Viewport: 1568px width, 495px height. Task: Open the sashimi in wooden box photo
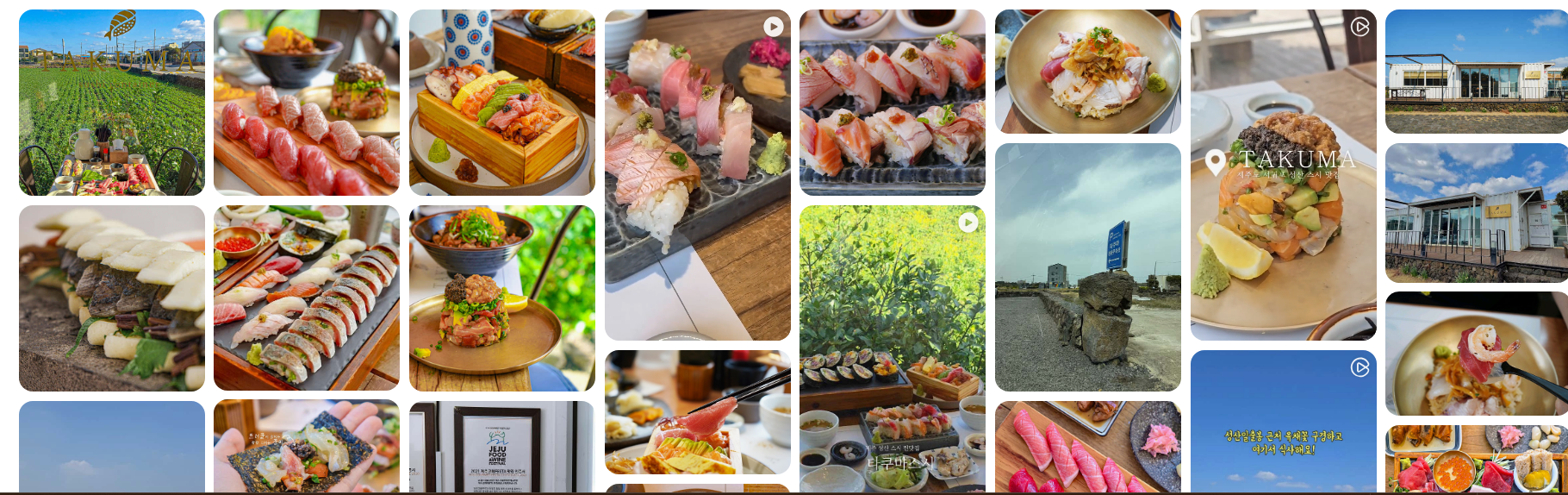[502, 103]
